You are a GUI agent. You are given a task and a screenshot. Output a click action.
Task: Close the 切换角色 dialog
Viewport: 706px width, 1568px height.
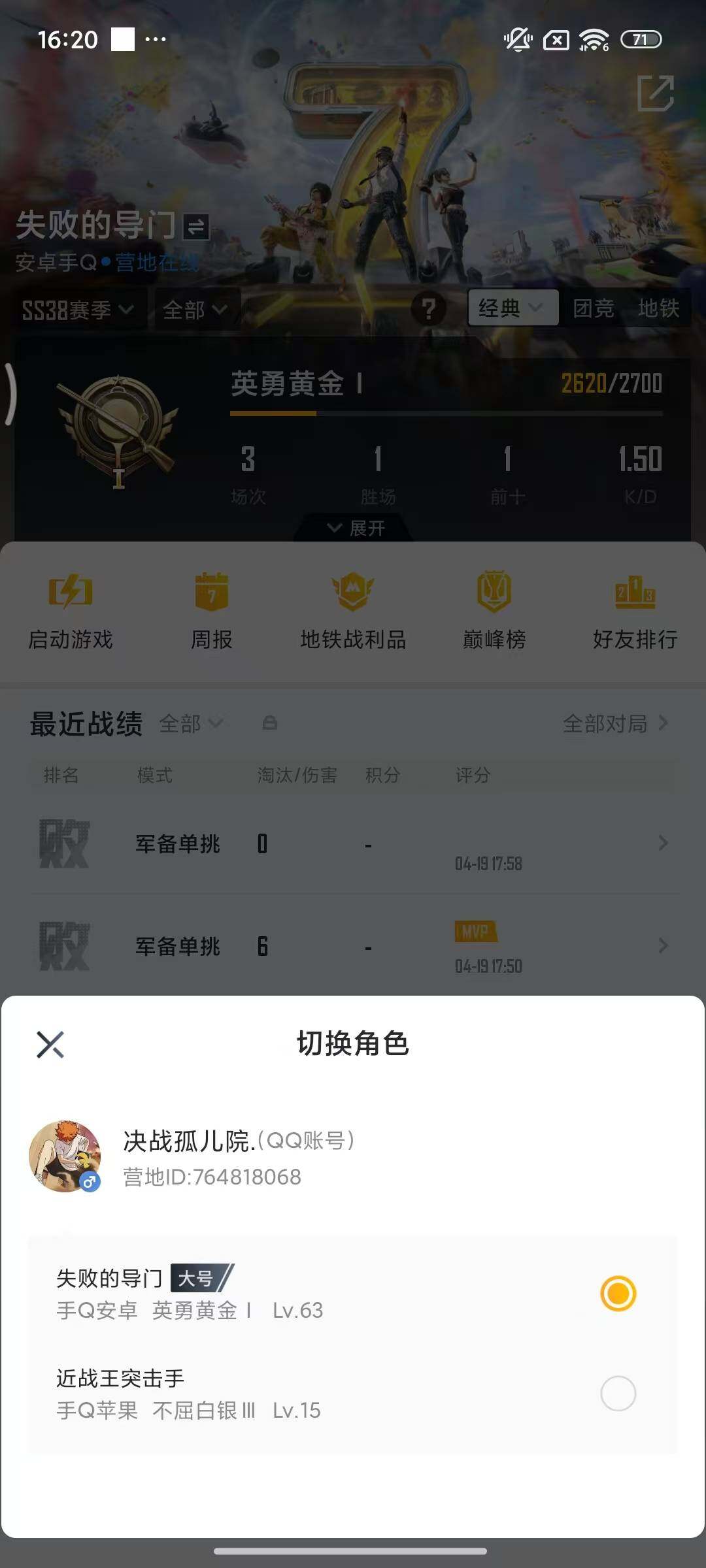click(x=51, y=1044)
